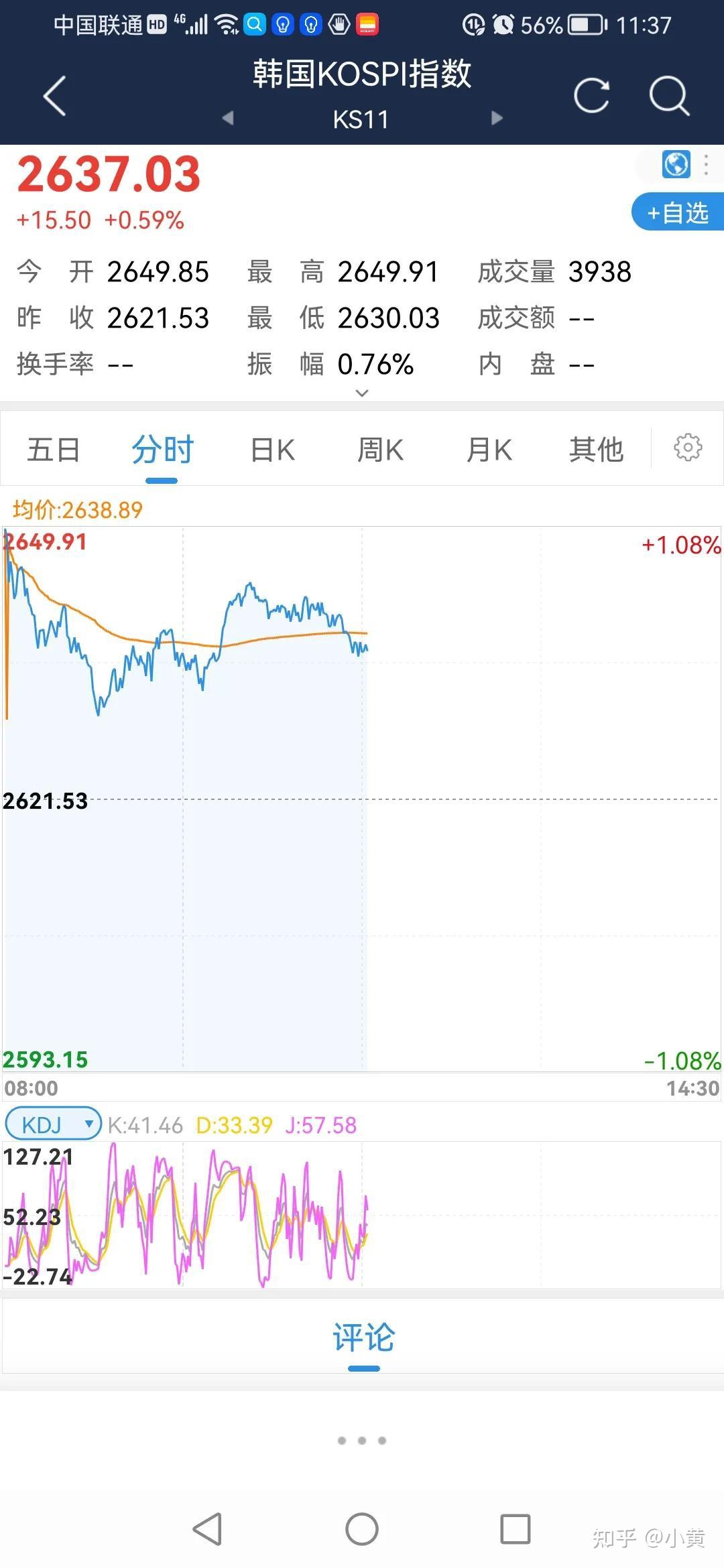
Task: Open the 其他 chart options tab
Action: coord(596,449)
